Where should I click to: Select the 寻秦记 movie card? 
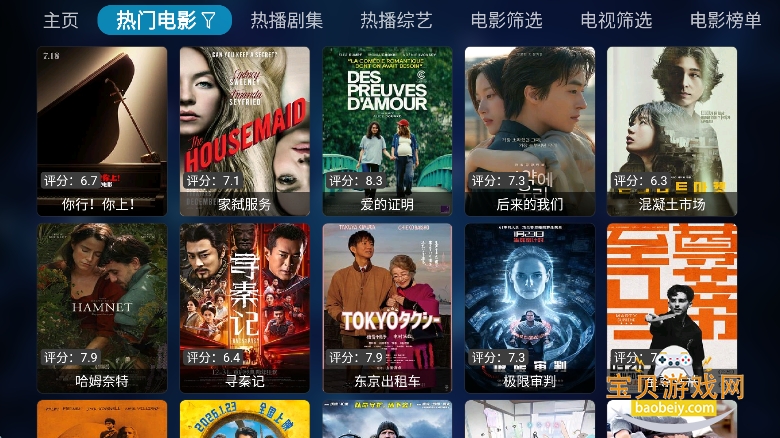click(x=245, y=307)
